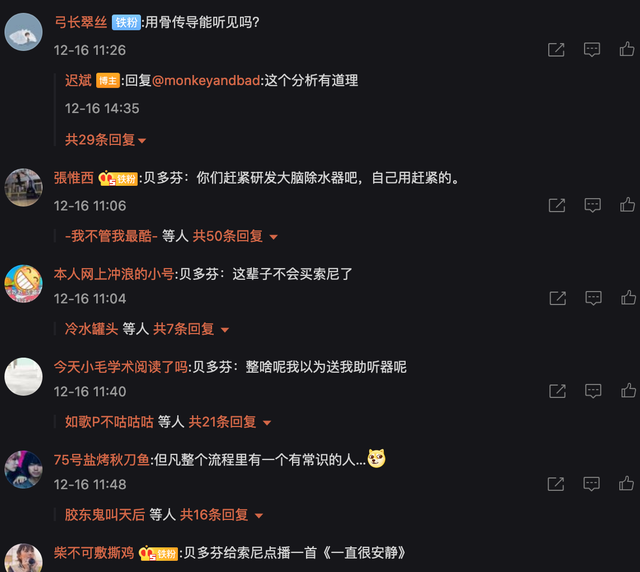The width and height of the screenshot is (640, 572).
Task: View 柴不可敷撕鸡's profile
Action: [x=95, y=553]
